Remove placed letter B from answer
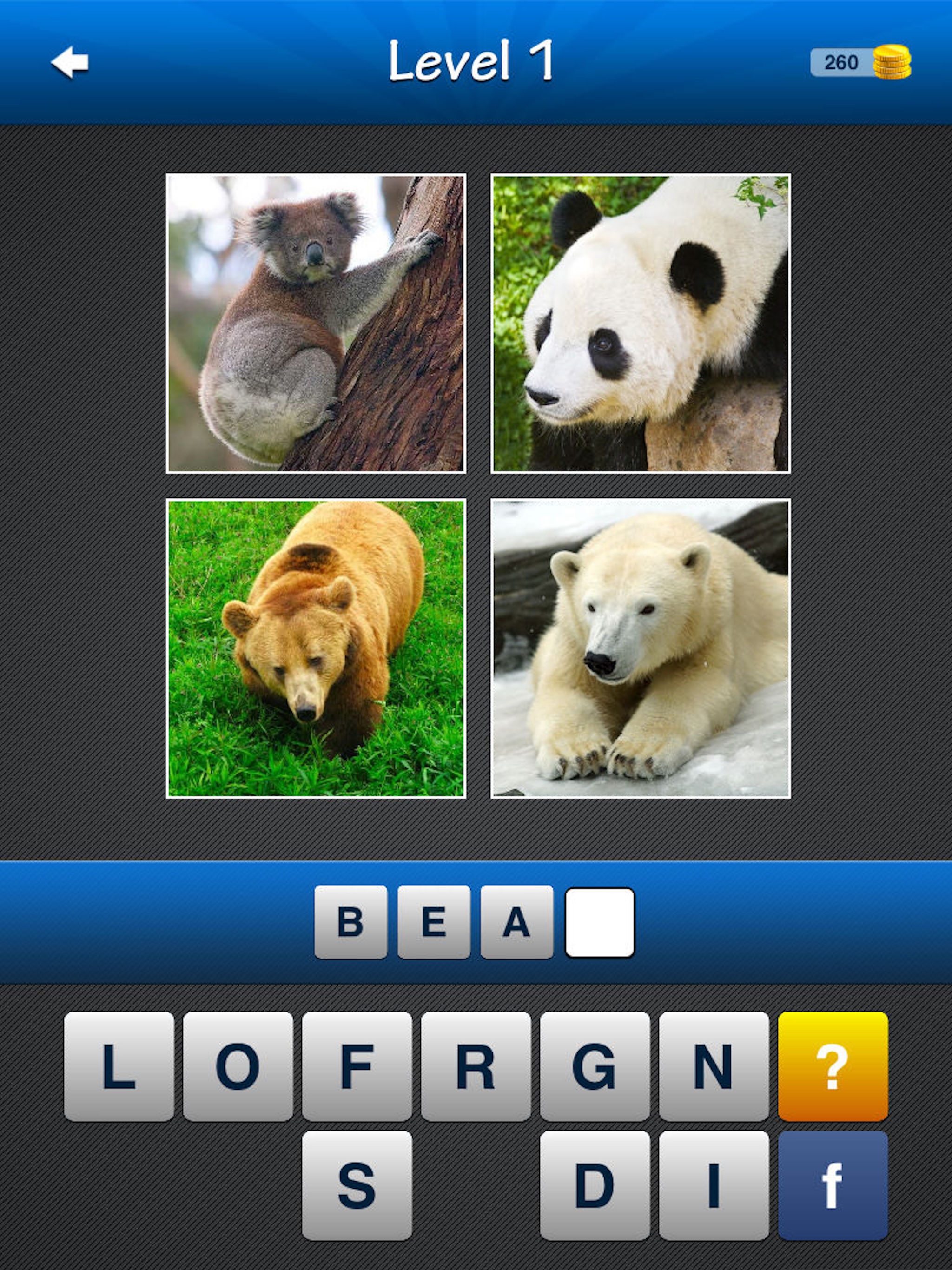The image size is (952, 1270). (351, 921)
